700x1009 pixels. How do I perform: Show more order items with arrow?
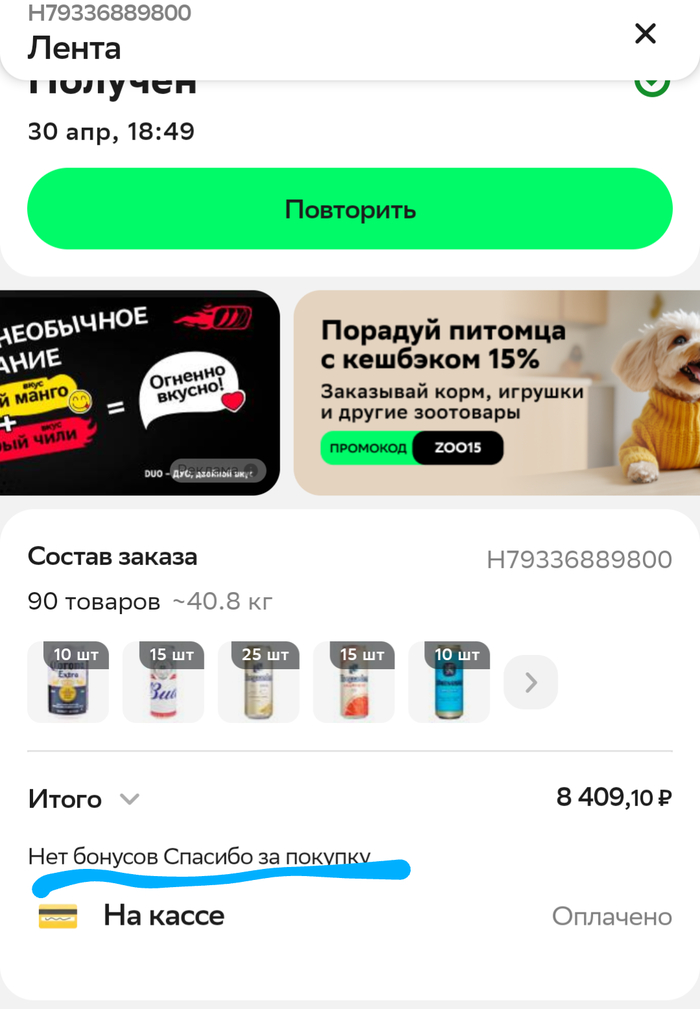tap(531, 683)
